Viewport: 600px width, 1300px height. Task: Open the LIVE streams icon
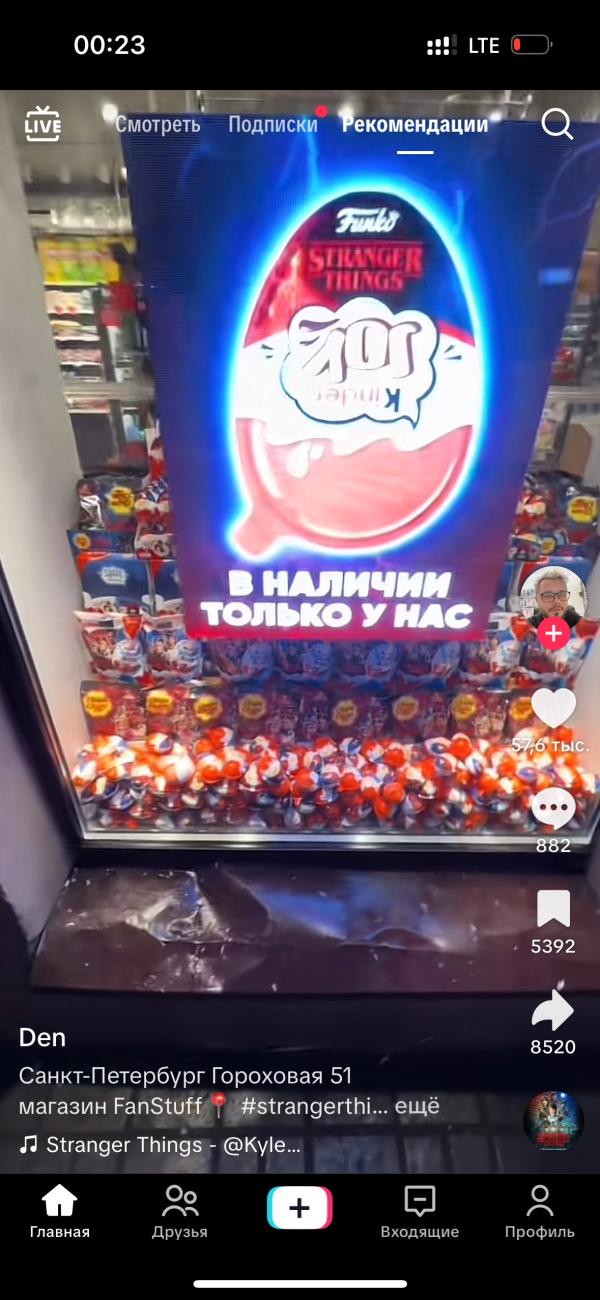click(x=42, y=124)
